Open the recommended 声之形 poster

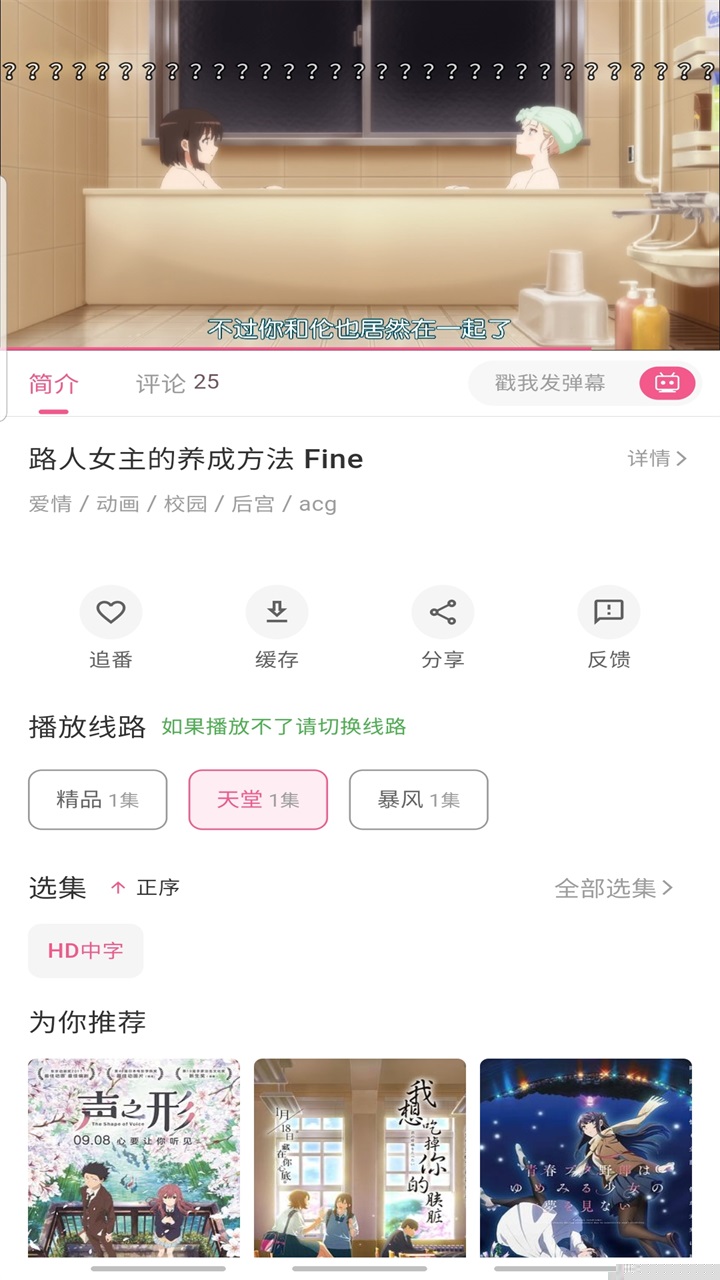tap(134, 1157)
